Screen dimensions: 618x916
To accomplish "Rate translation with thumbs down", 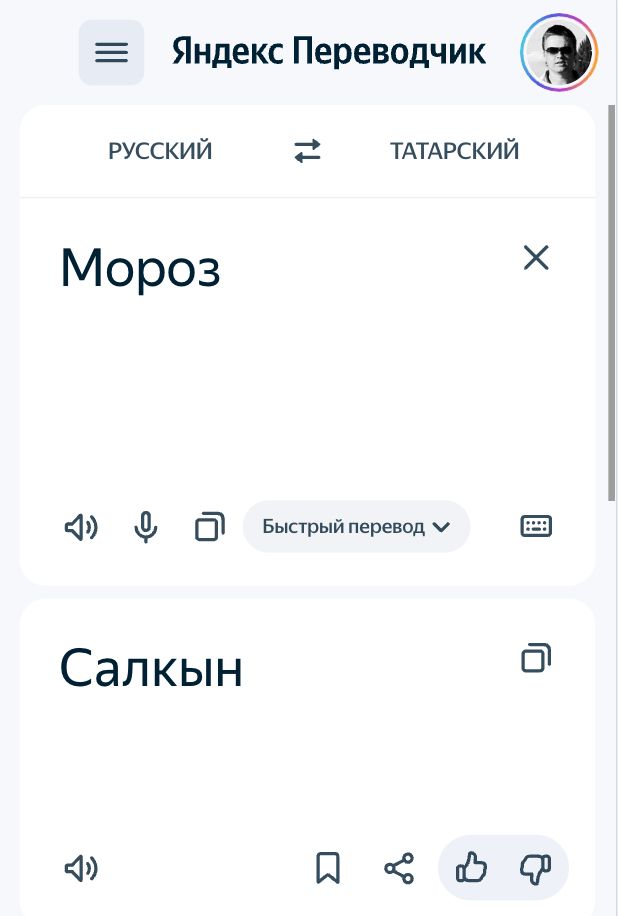I will click(536, 868).
